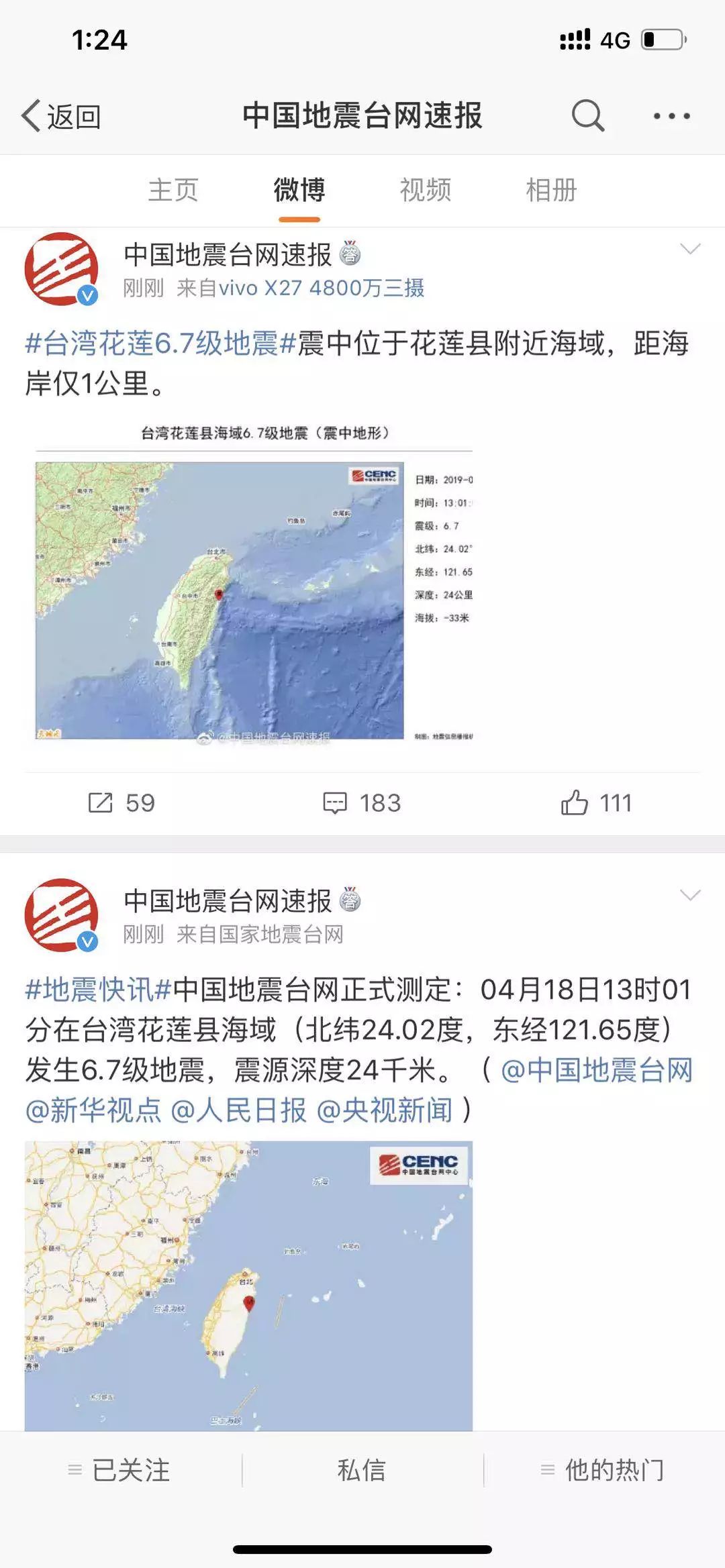
Task: Visit the @人民日报 mention
Action: coord(239,1110)
